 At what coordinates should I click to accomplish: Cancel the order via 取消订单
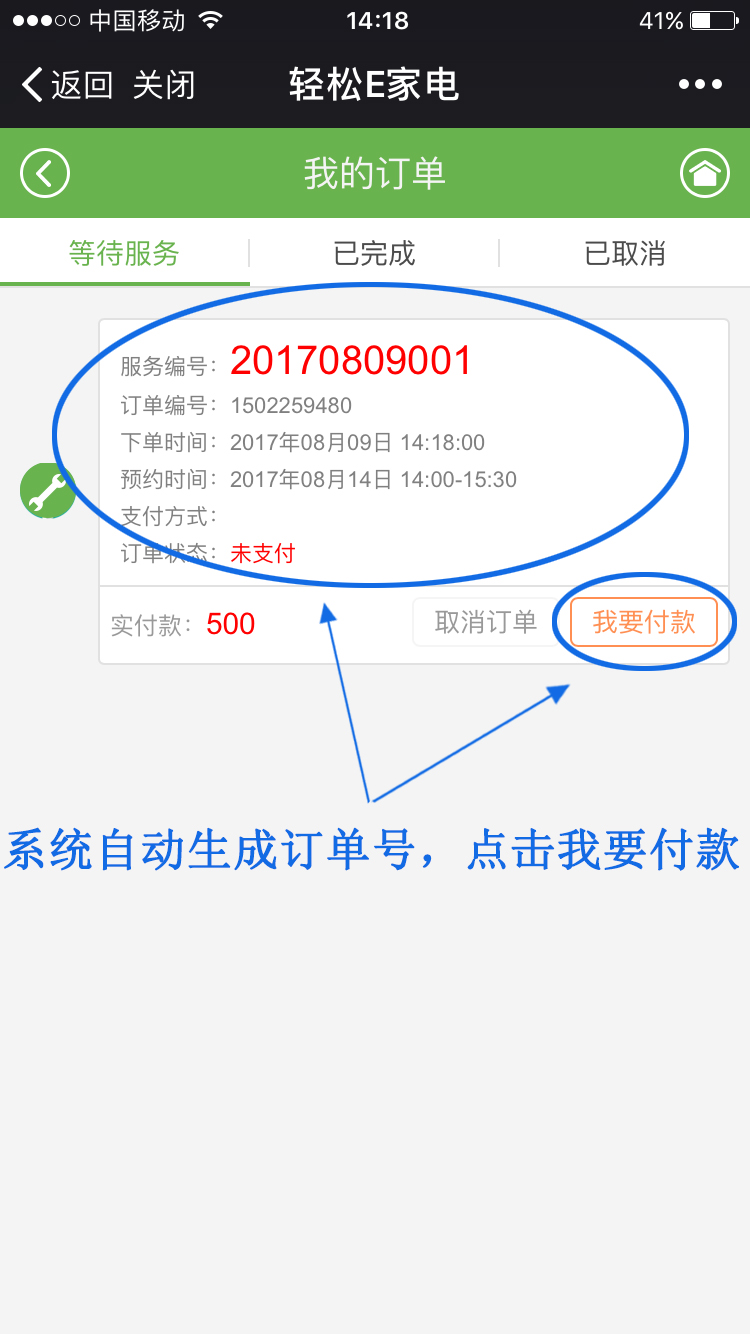pyautogui.click(x=485, y=622)
